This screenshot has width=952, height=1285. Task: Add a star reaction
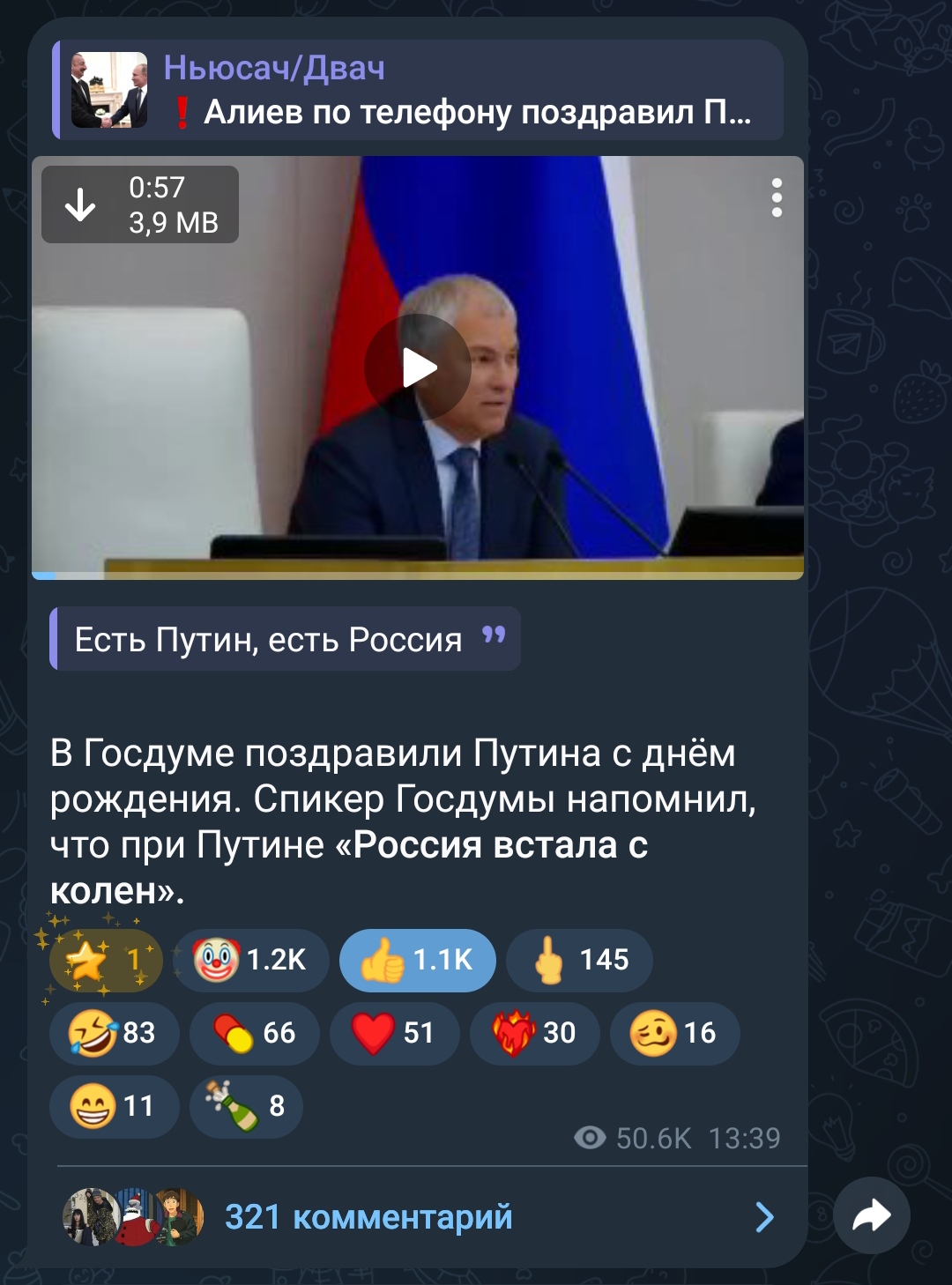tap(105, 961)
